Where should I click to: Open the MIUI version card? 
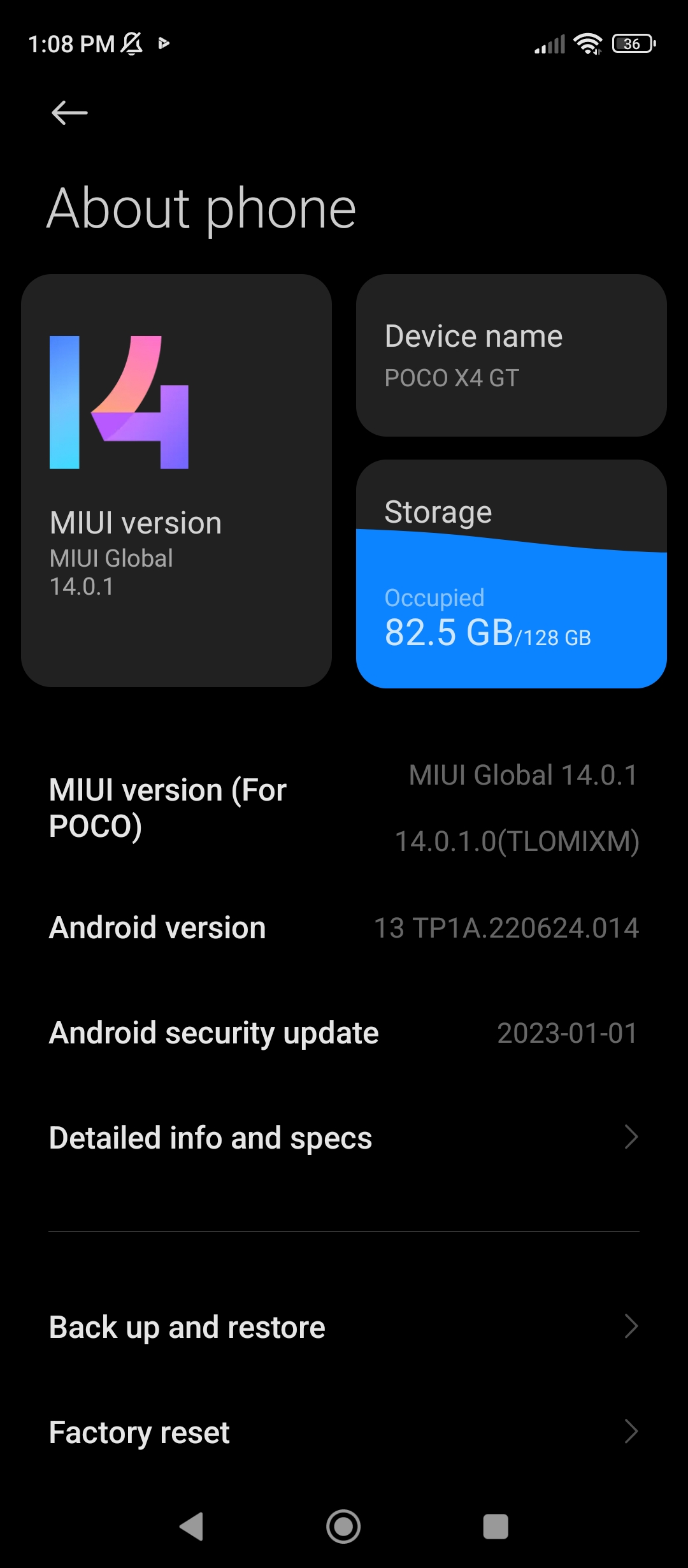pos(176,481)
